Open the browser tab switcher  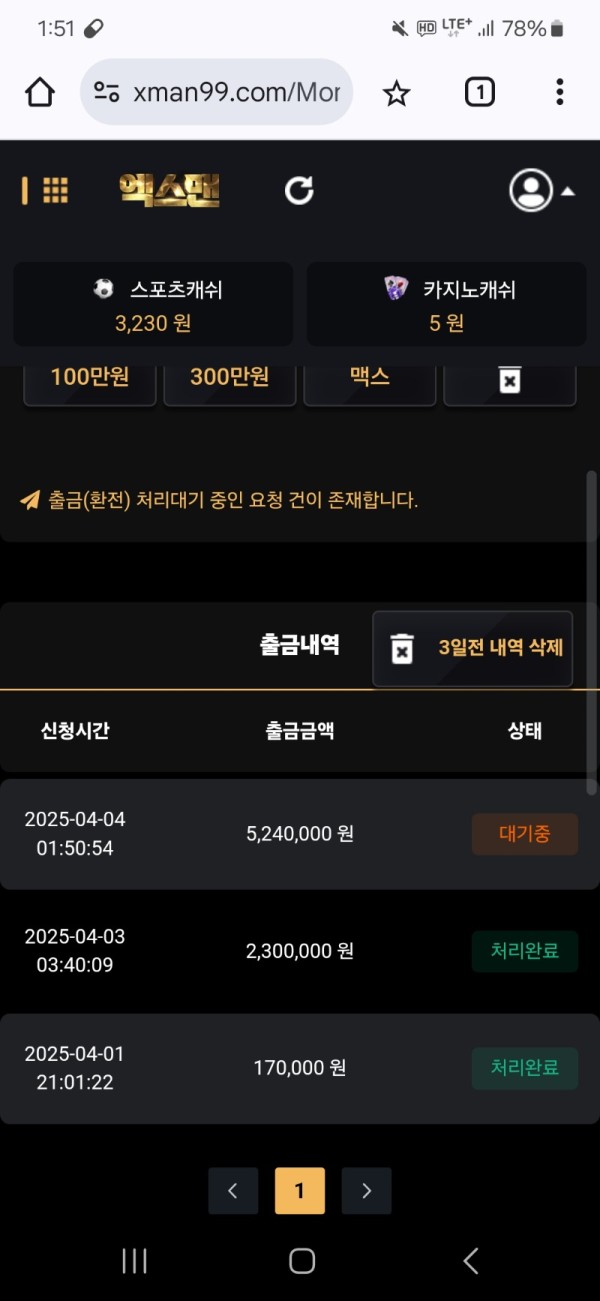click(x=479, y=93)
